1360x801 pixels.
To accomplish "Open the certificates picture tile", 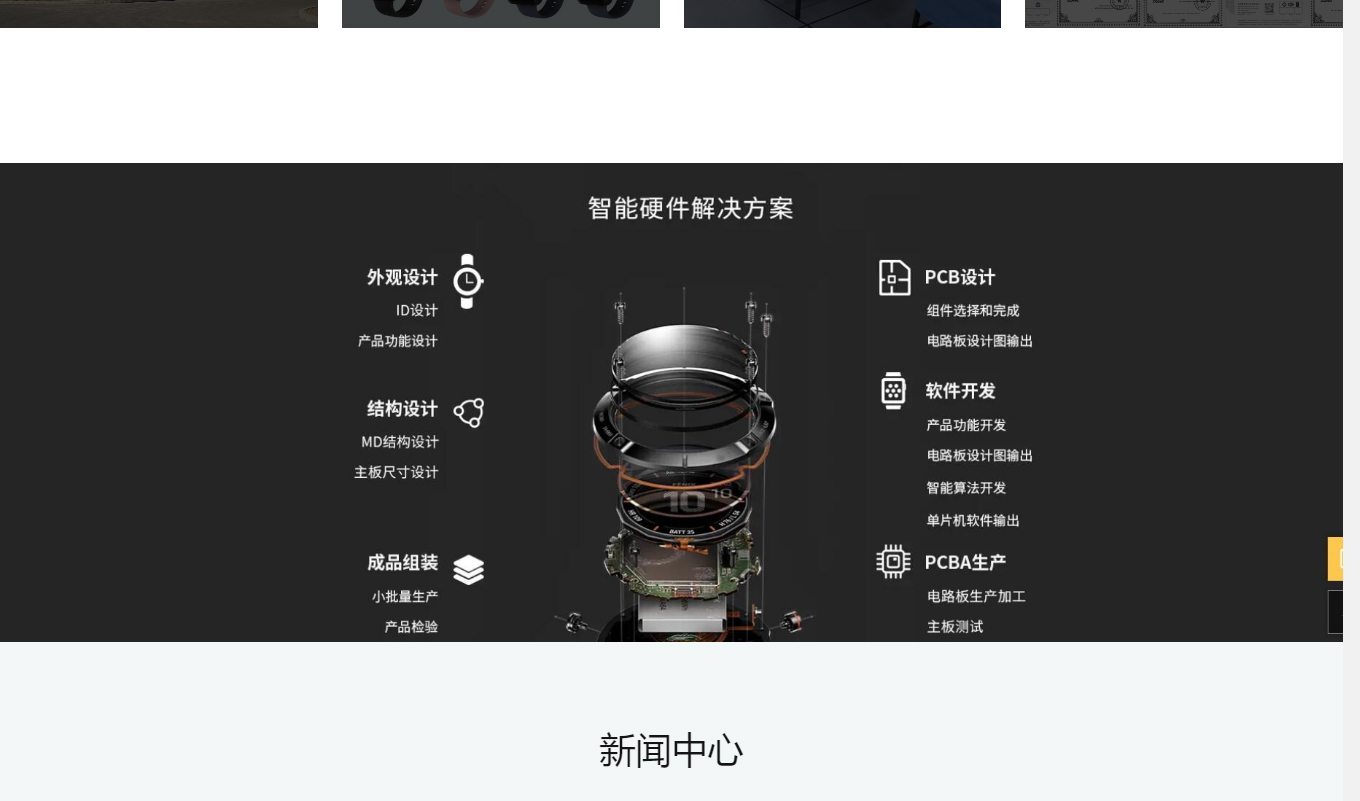I will click(x=1183, y=13).
